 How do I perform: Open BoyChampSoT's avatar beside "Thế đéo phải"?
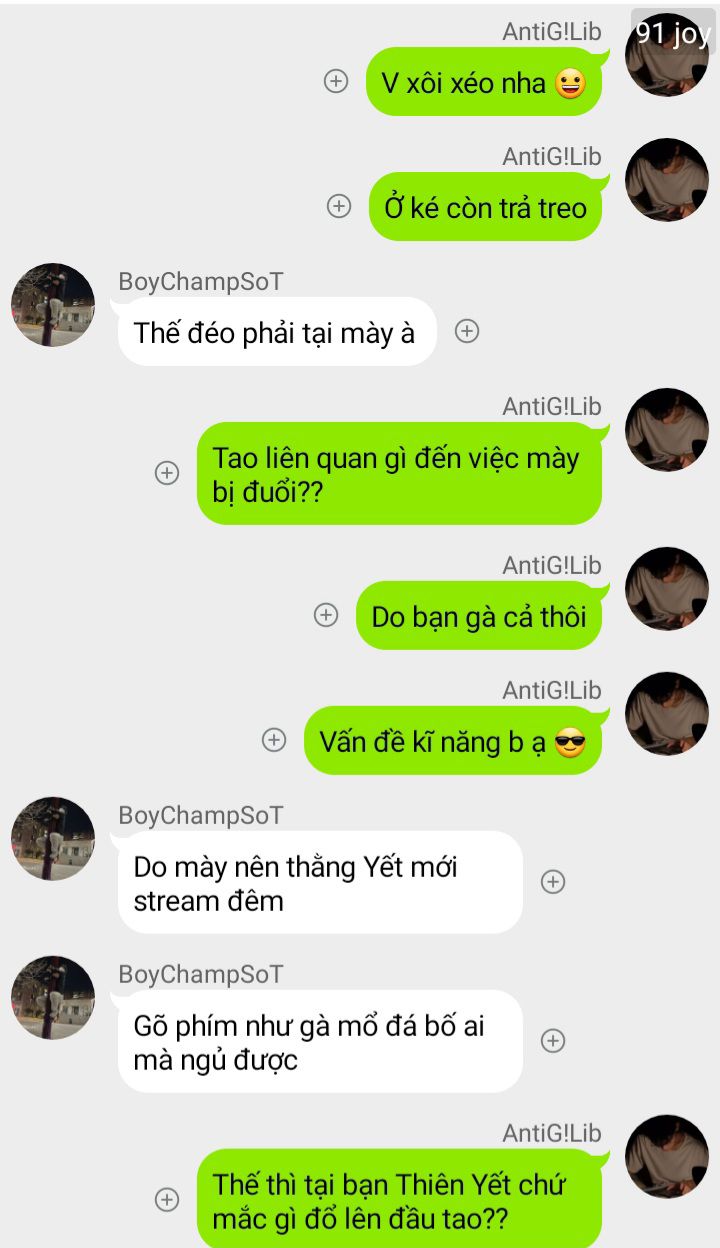pos(53,305)
